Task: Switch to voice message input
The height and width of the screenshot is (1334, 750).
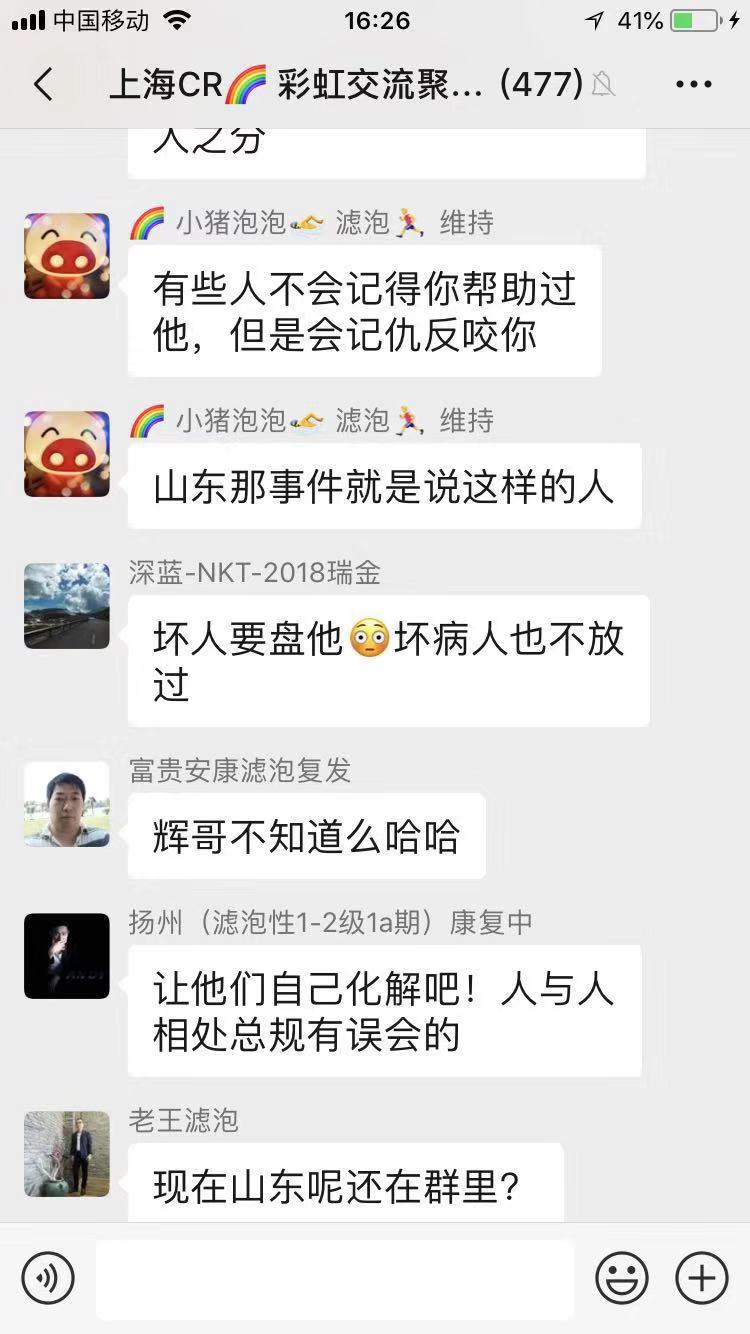Action: click(x=48, y=1277)
